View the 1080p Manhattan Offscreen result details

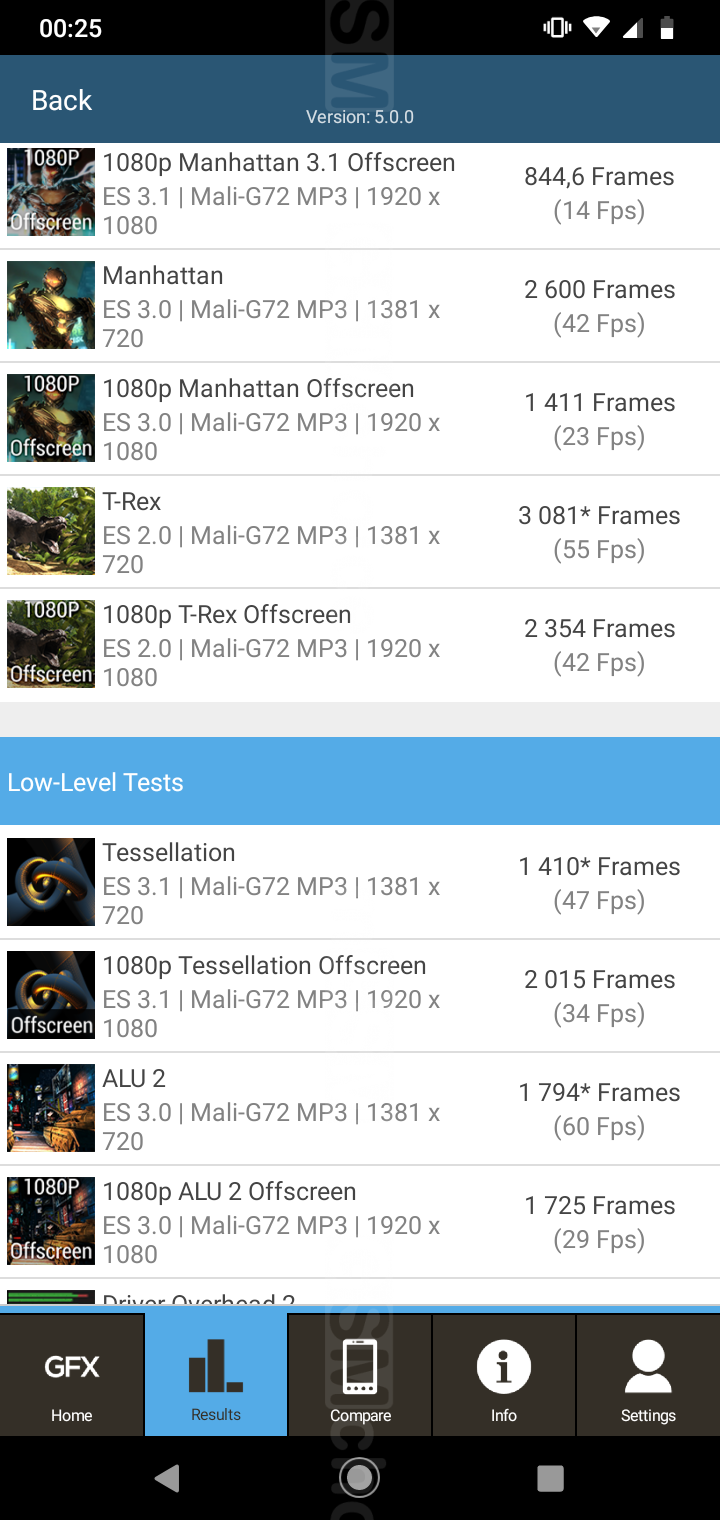tap(360, 419)
